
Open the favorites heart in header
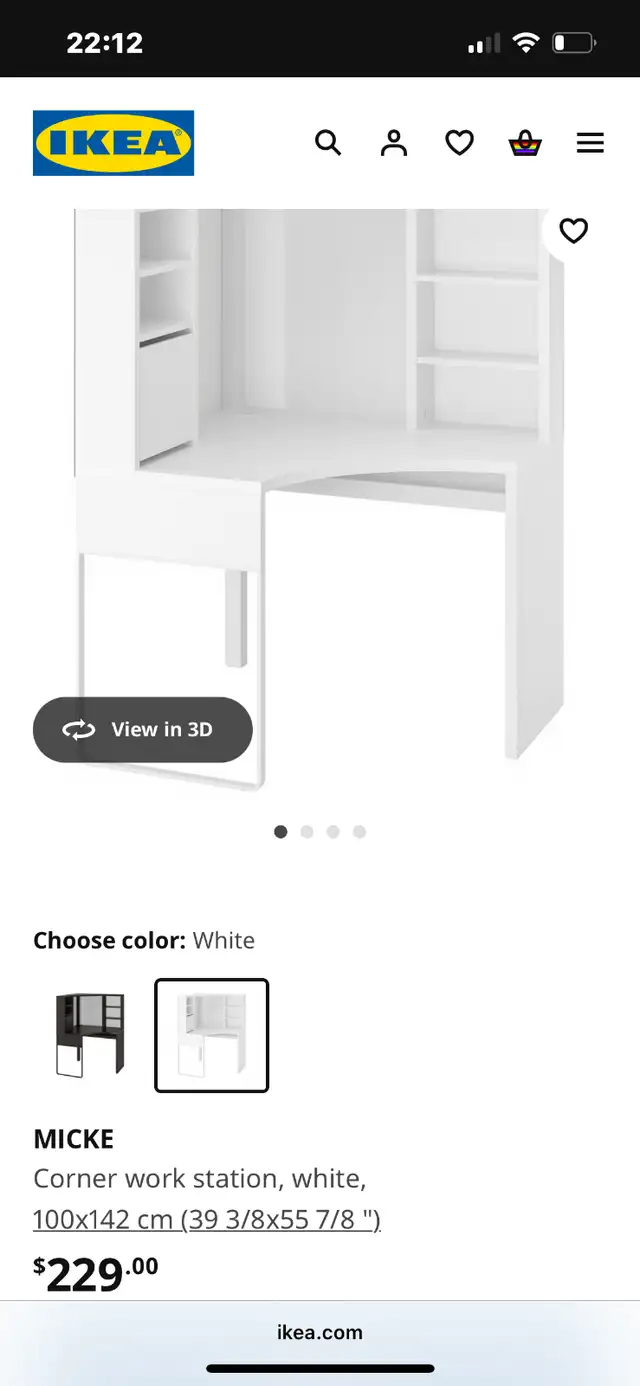(x=459, y=144)
